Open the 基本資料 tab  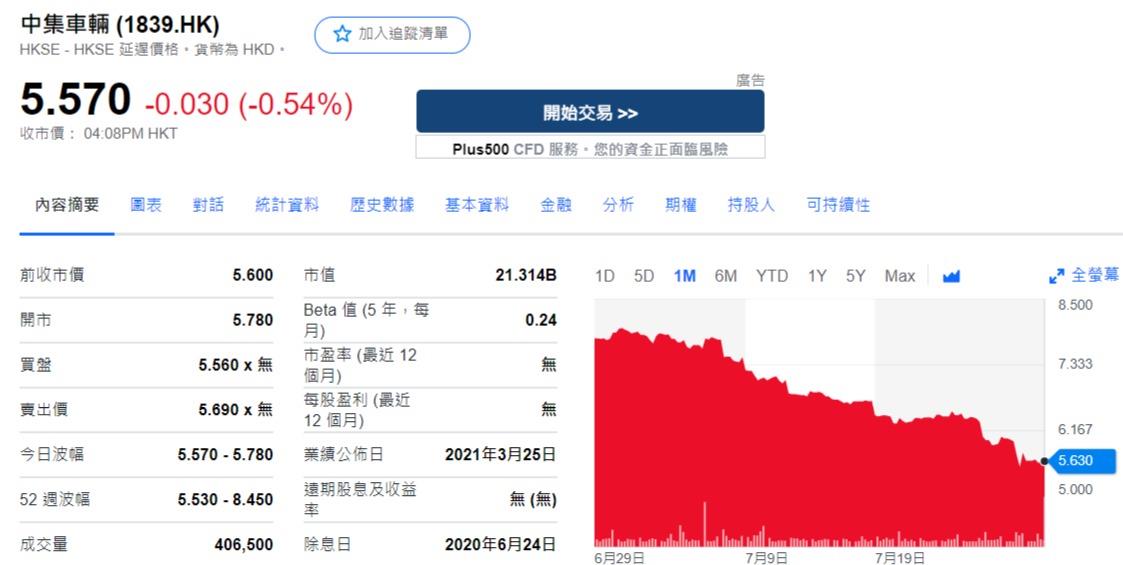[477, 205]
